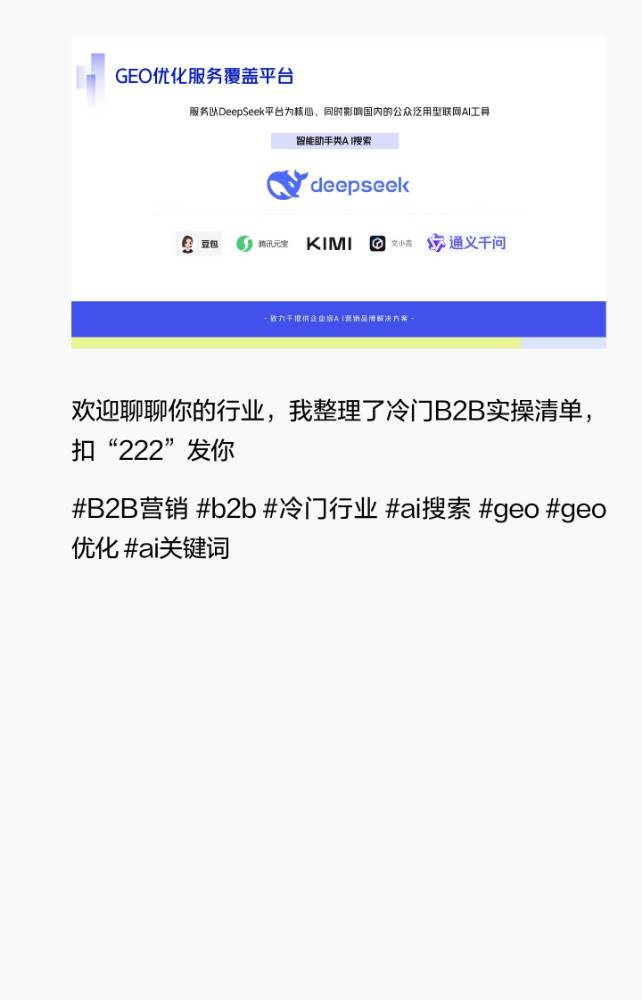Open the #B2B营销 hashtag
The width and height of the screenshot is (642, 1000).
click(x=130, y=509)
